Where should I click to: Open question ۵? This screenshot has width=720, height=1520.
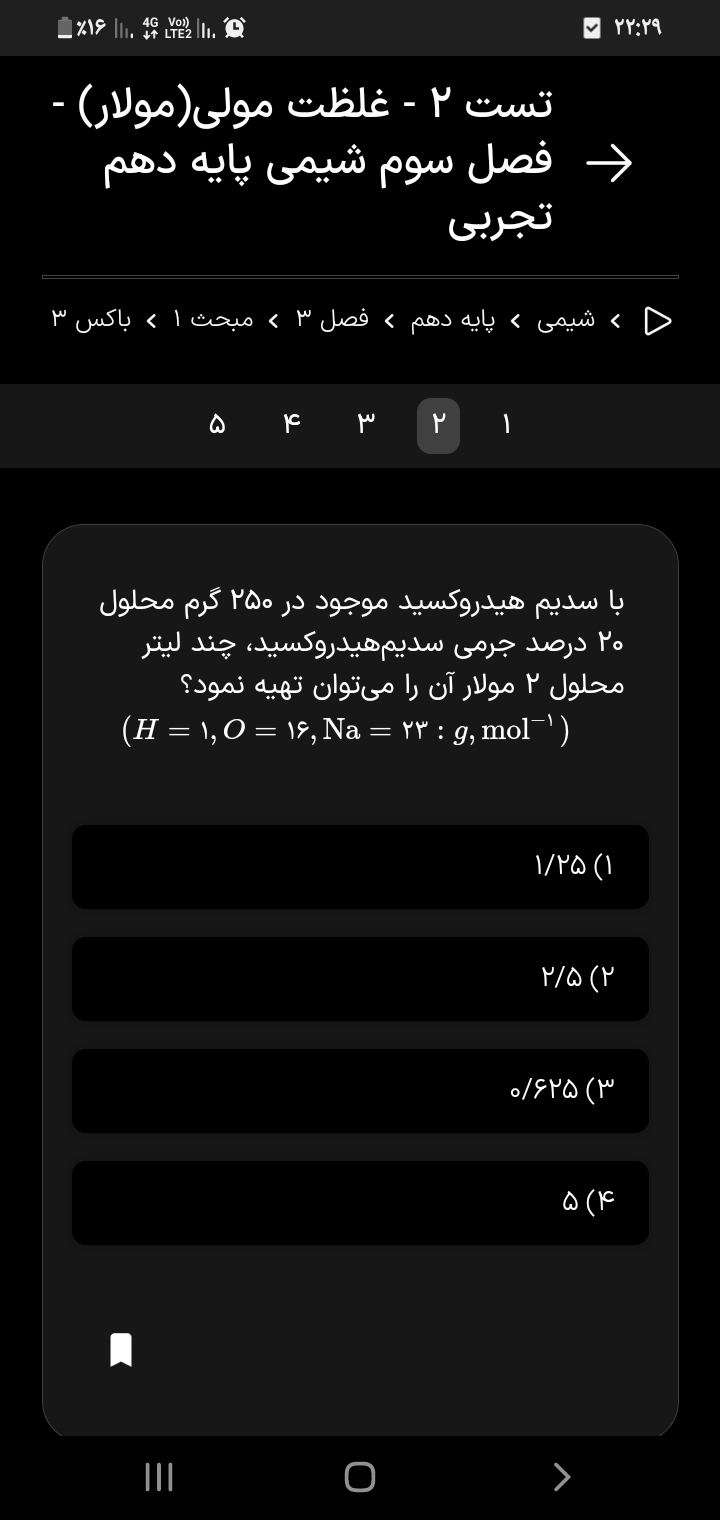[x=217, y=426]
